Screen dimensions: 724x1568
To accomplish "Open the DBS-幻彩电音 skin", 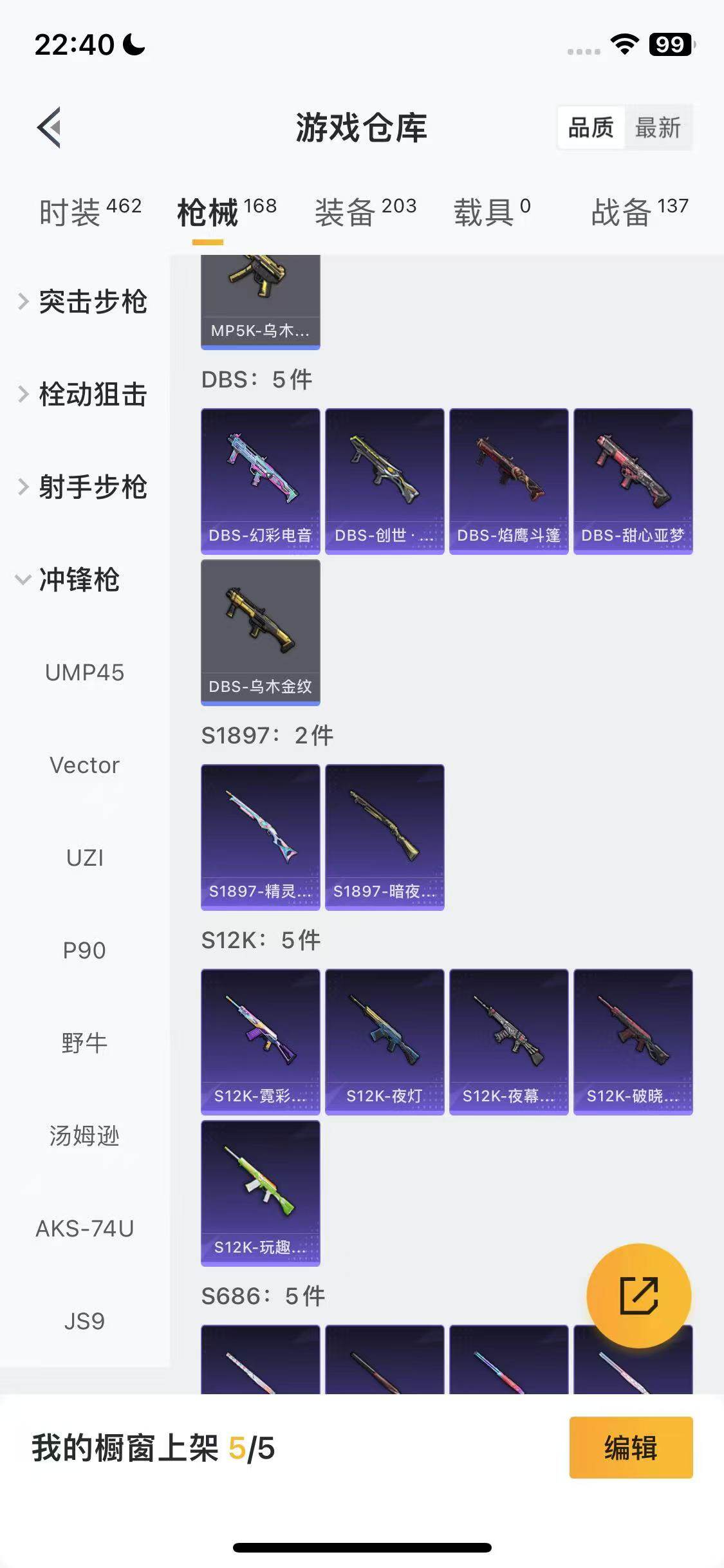I will pyautogui.click(x=260, y=481).
